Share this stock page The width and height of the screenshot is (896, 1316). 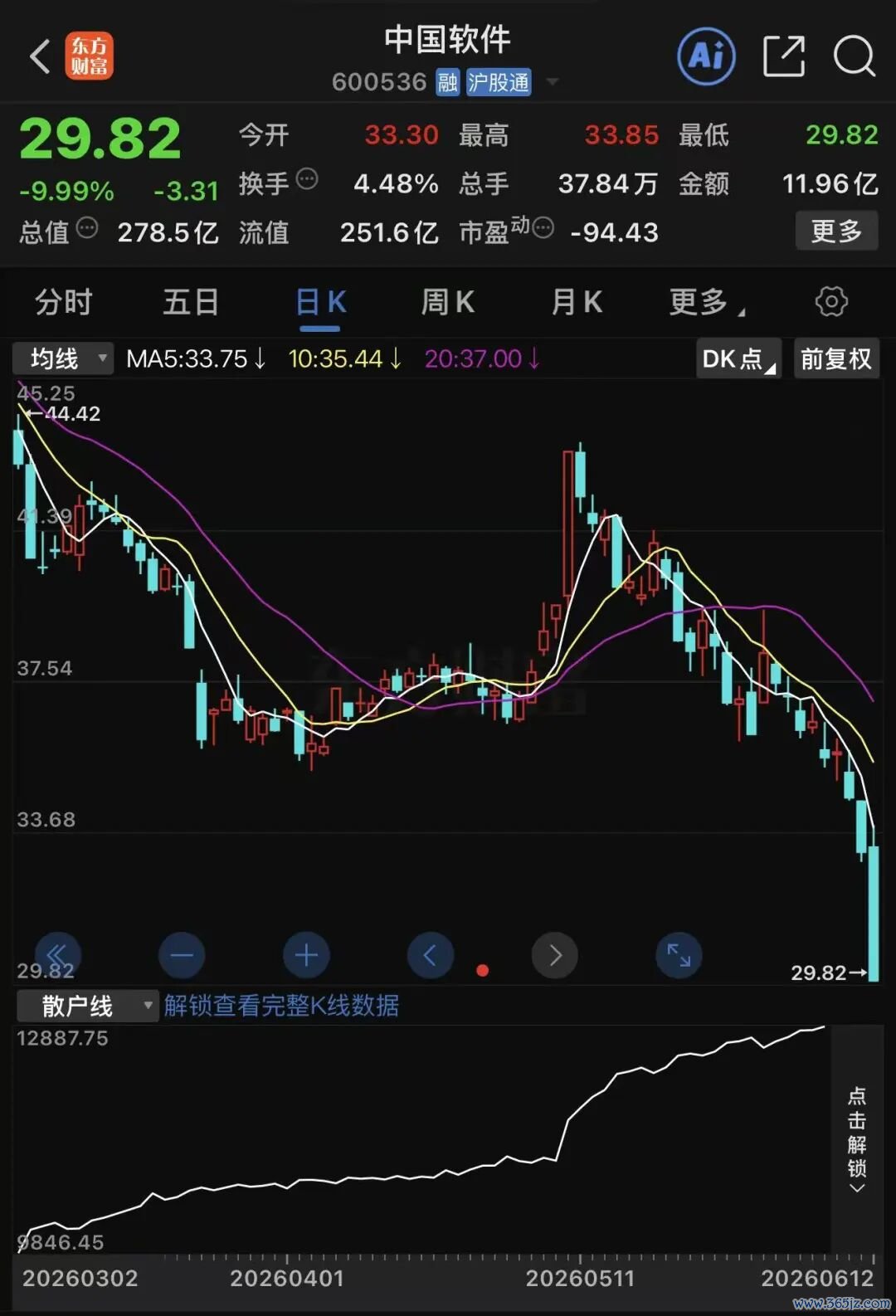(783, 56)
